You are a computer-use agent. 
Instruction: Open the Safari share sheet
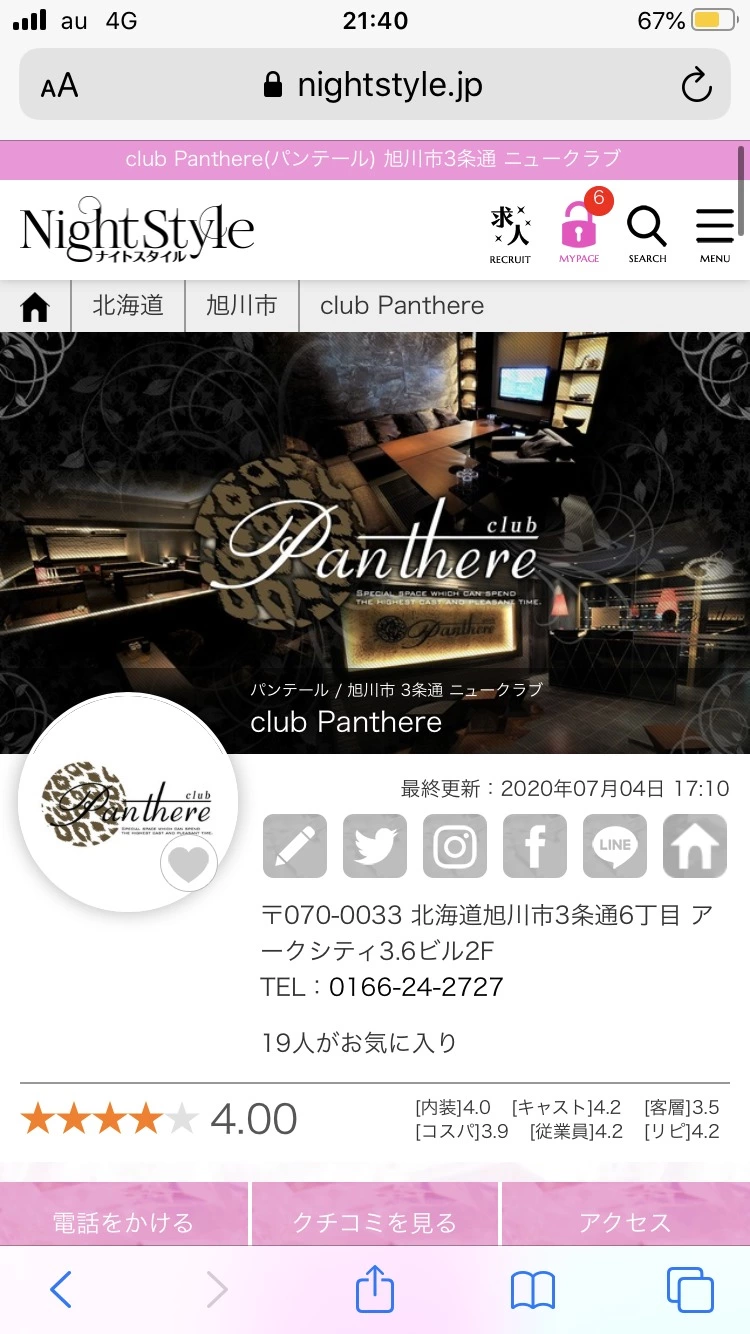(x=375, y=1290)
